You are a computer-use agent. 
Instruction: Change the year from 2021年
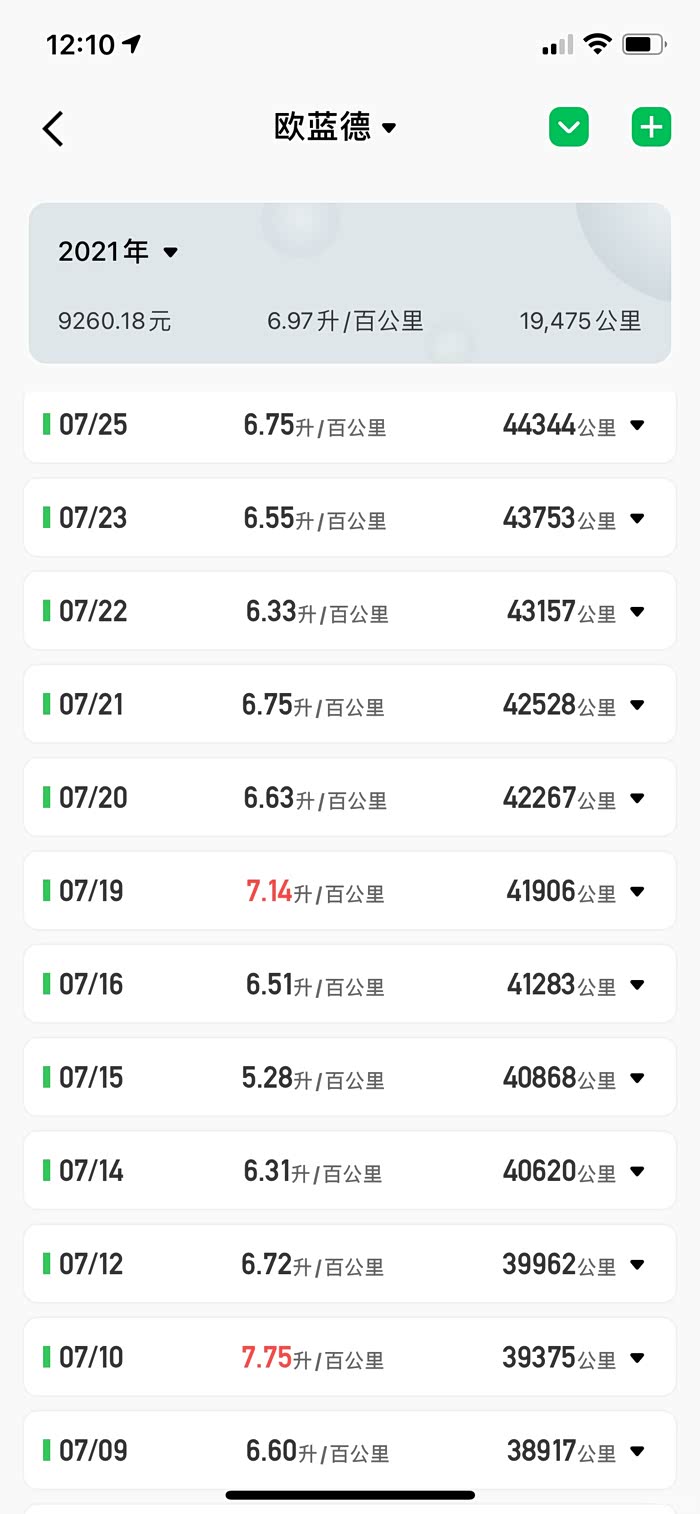tap(117, 251)
